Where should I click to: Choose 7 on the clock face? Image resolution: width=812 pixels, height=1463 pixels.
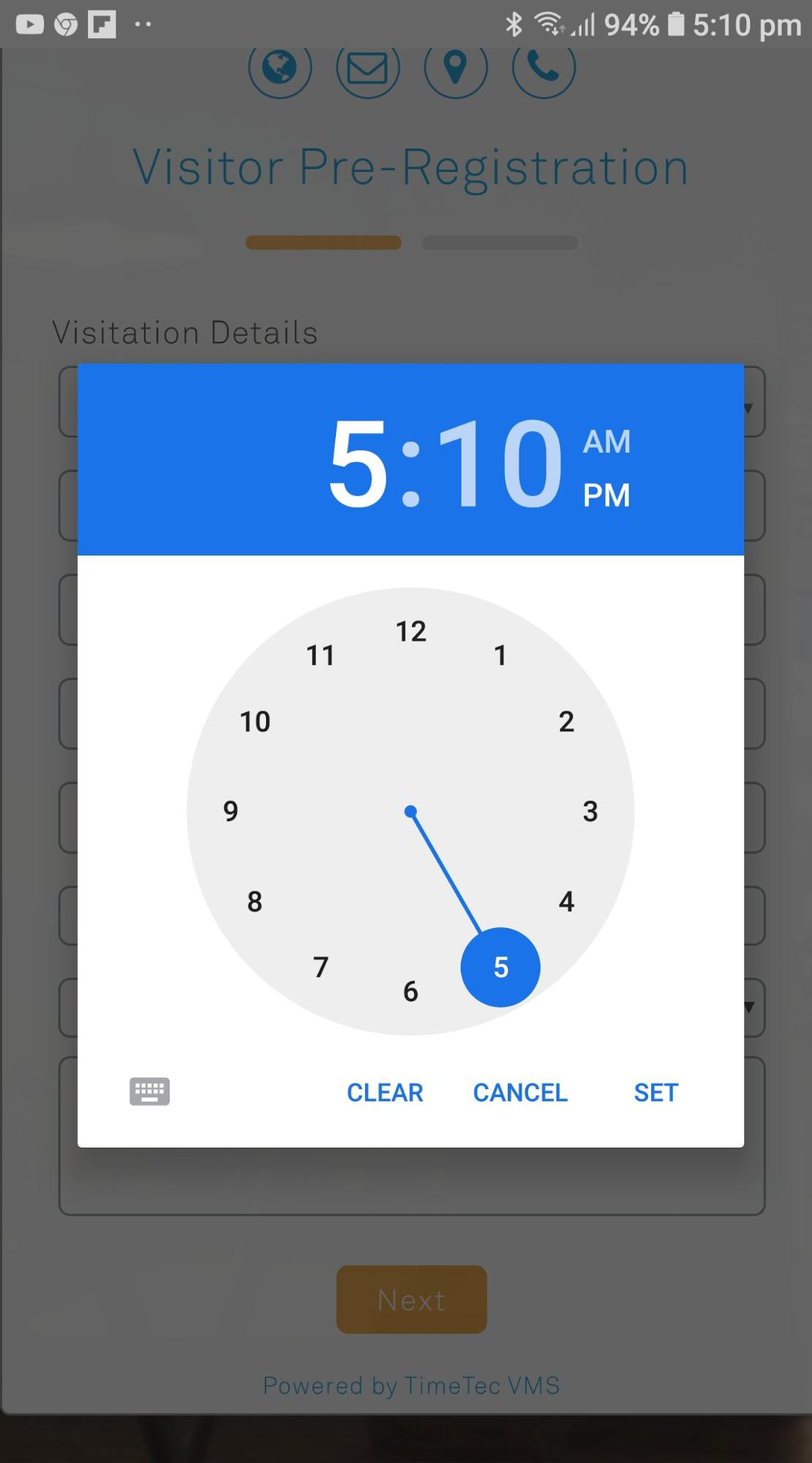320,967
